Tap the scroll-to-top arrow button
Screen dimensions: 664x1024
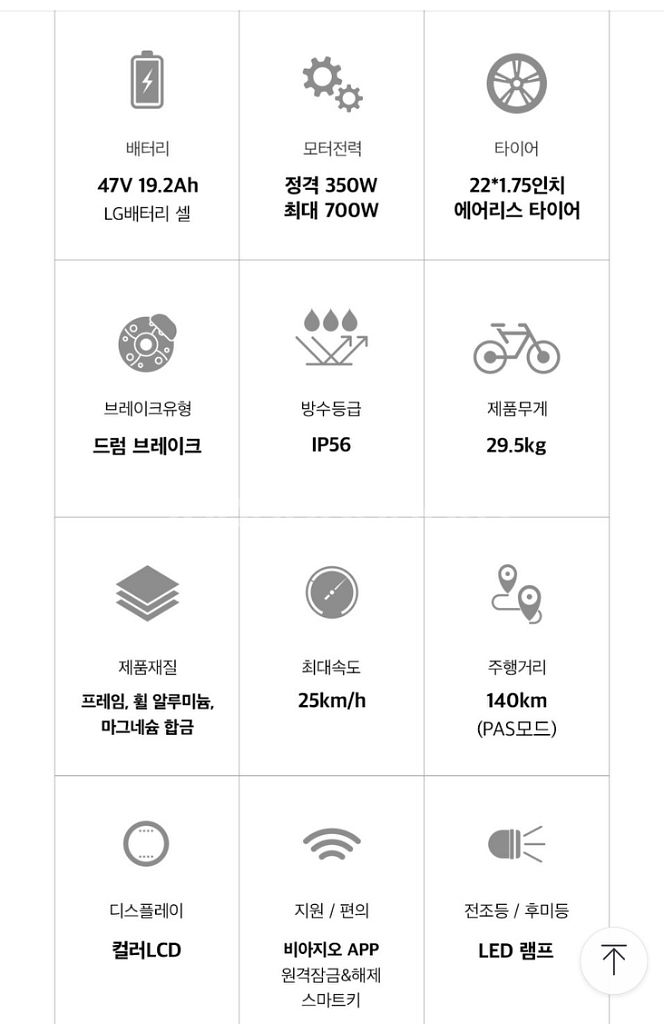coord(614,960)
